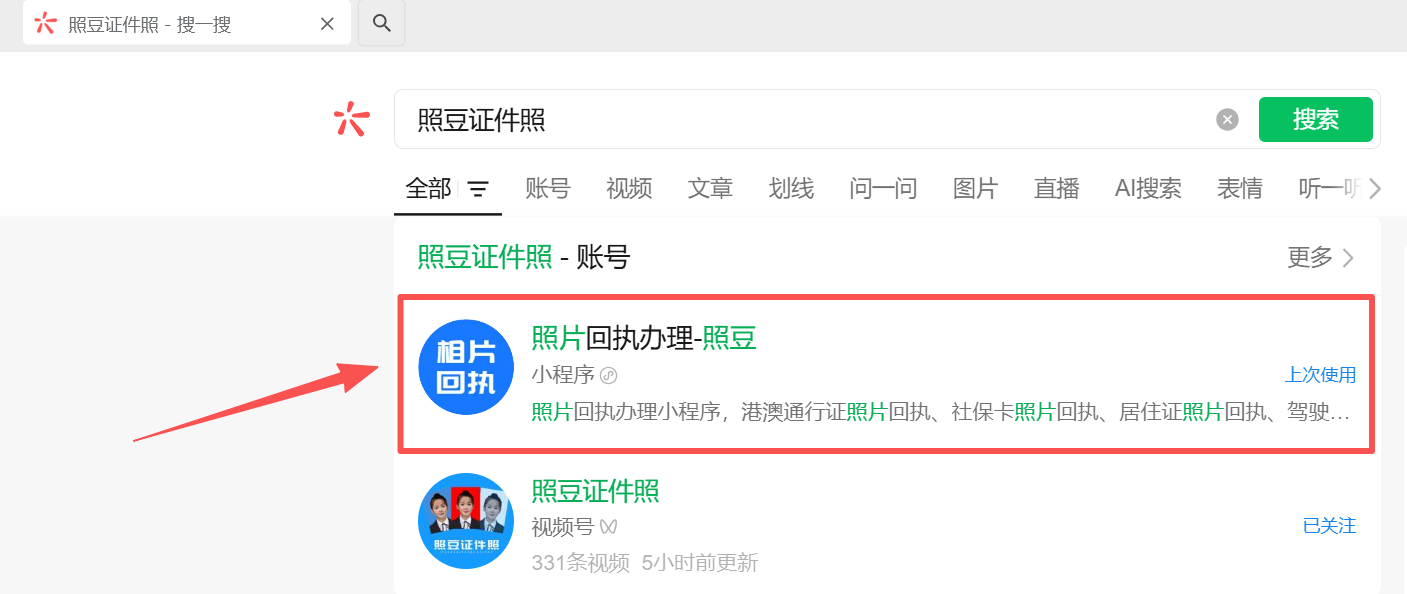Image resolution: width=1407 pixels, height=594 pixels.
Task: Open the magnifier search icon beside the tab
Action: pyautogui.click(x=381, y=23)
